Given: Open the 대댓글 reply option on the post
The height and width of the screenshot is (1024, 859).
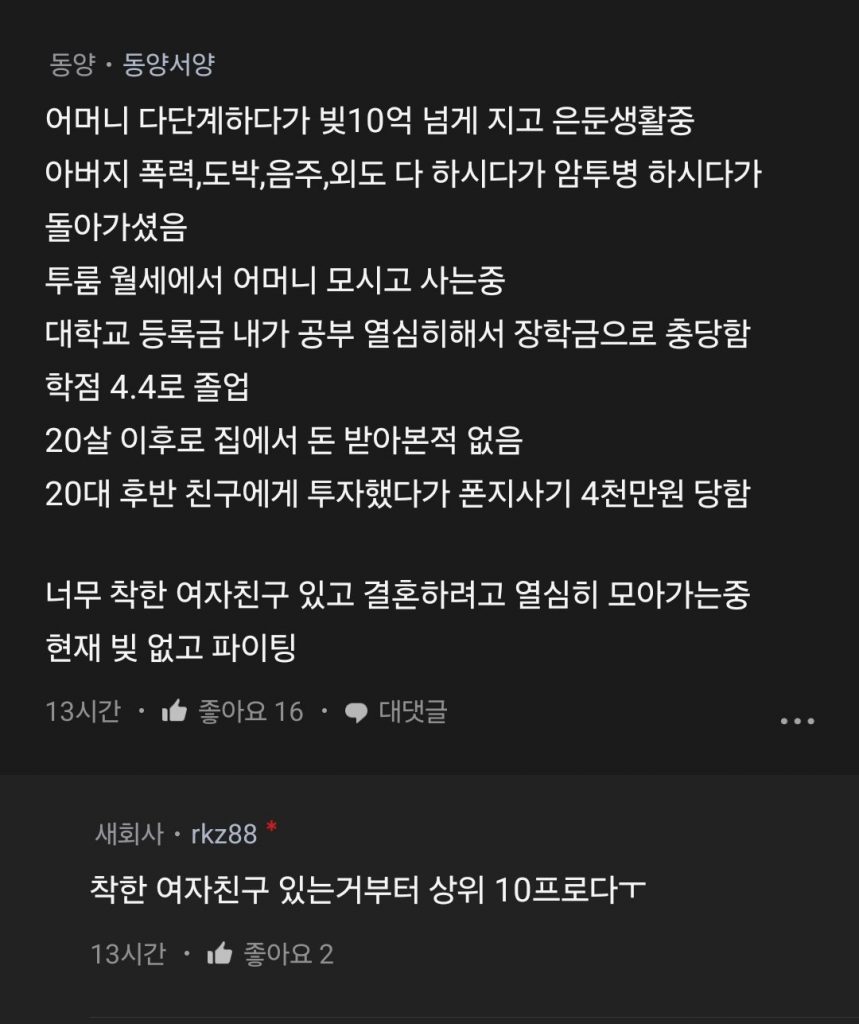Looking at the screenshot, I should pyautogui.click(x=396, y=712).
